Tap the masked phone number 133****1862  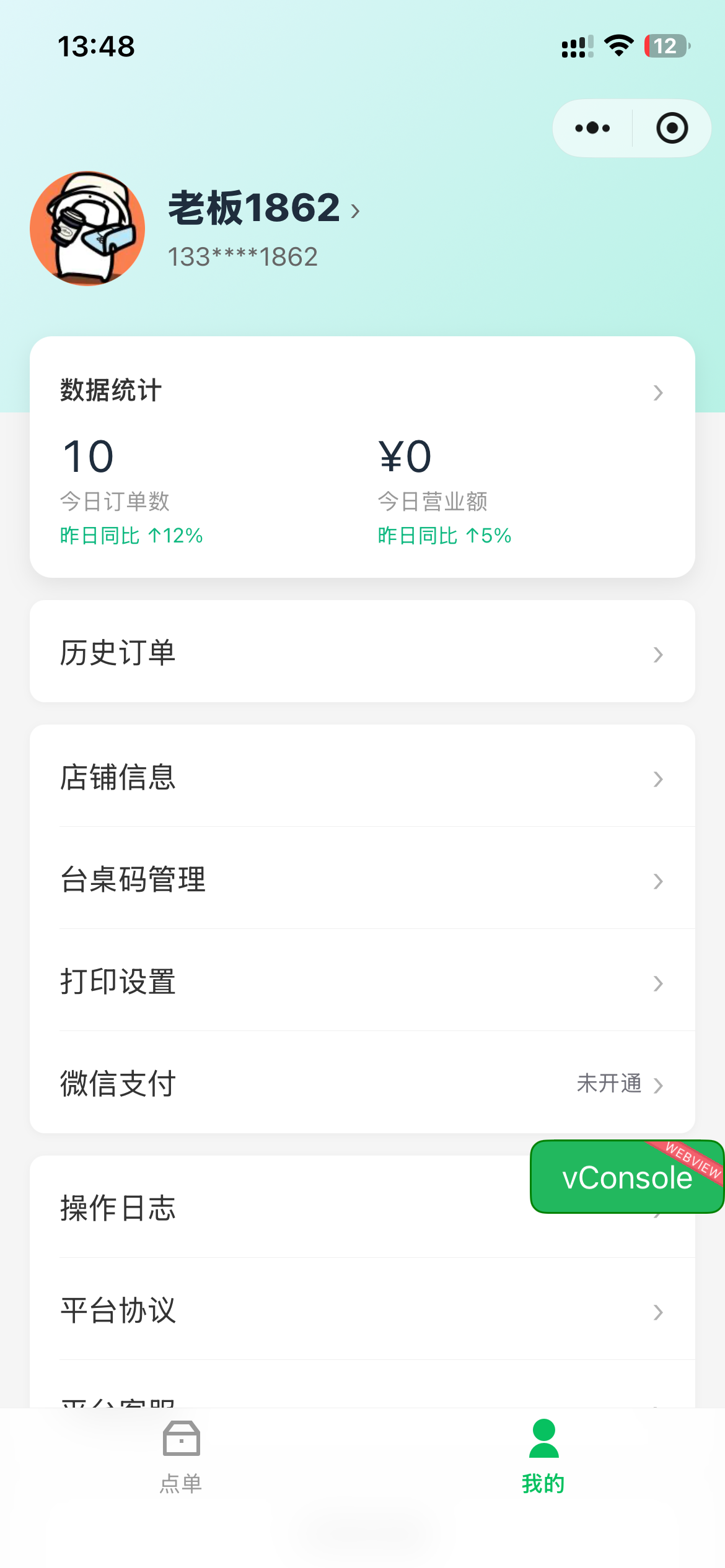pyautogui.click(x=242, y=256)
